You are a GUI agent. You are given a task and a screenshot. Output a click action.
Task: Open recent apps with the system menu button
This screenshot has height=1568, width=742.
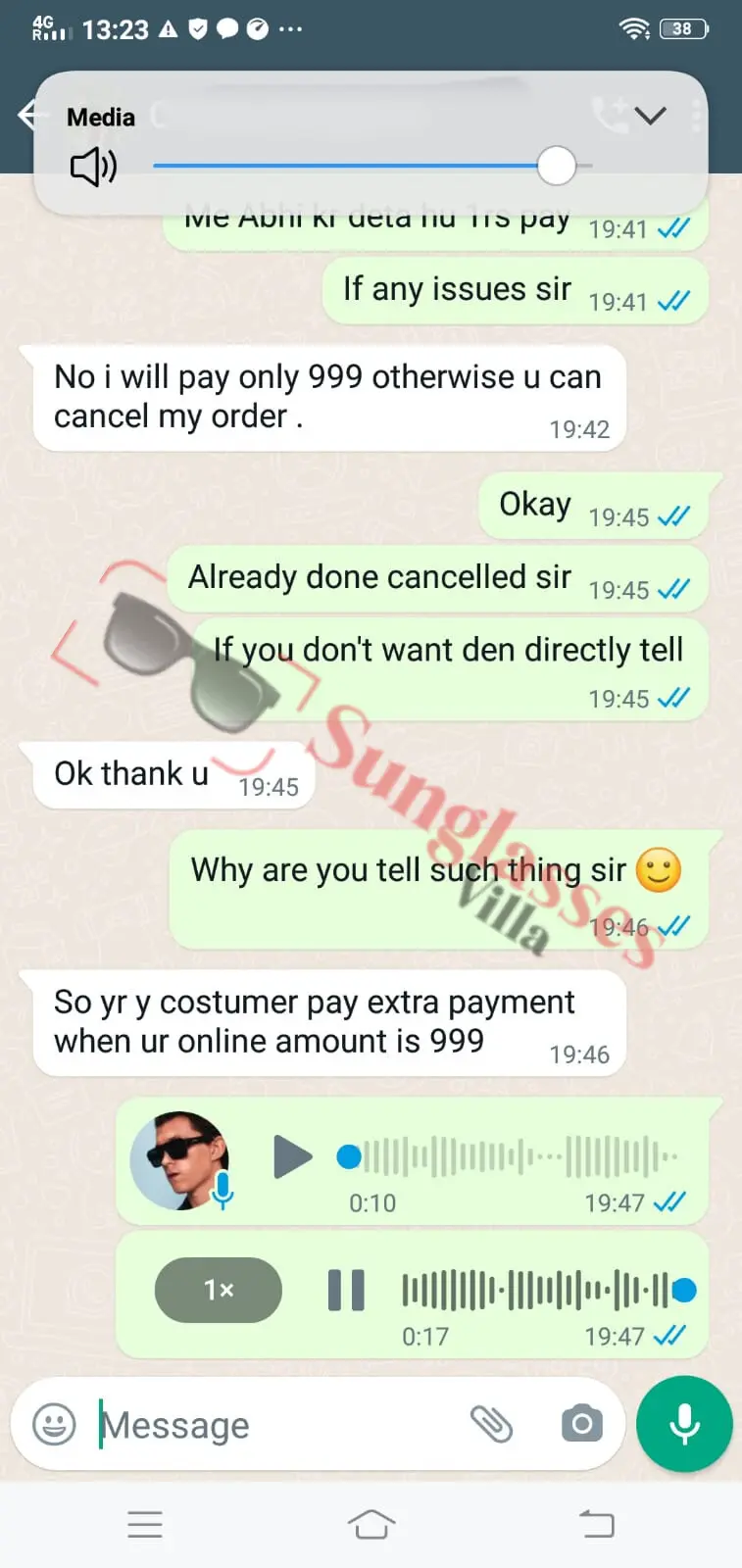[145, 1525]
